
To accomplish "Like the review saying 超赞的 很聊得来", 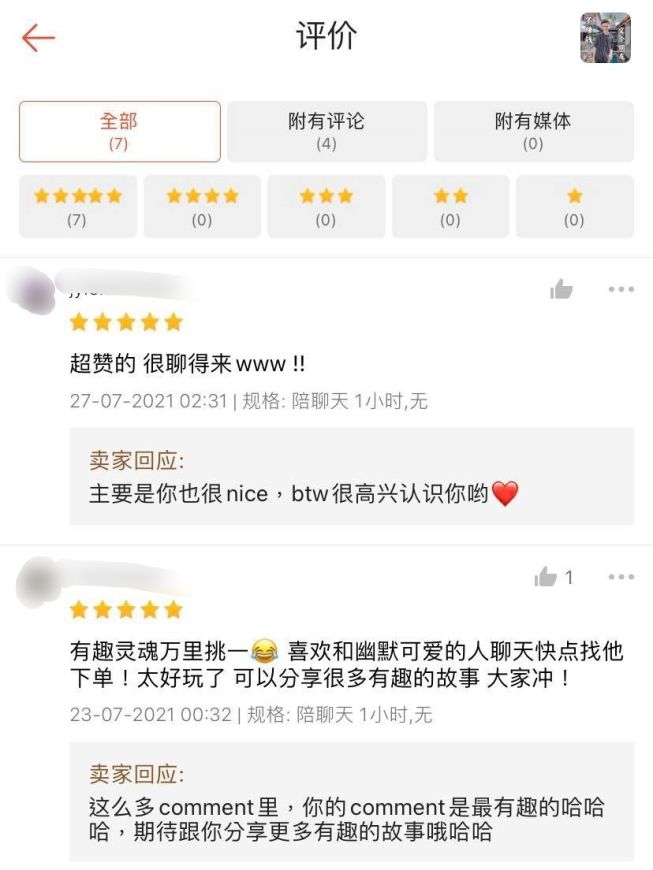I will tap(561, 290).
